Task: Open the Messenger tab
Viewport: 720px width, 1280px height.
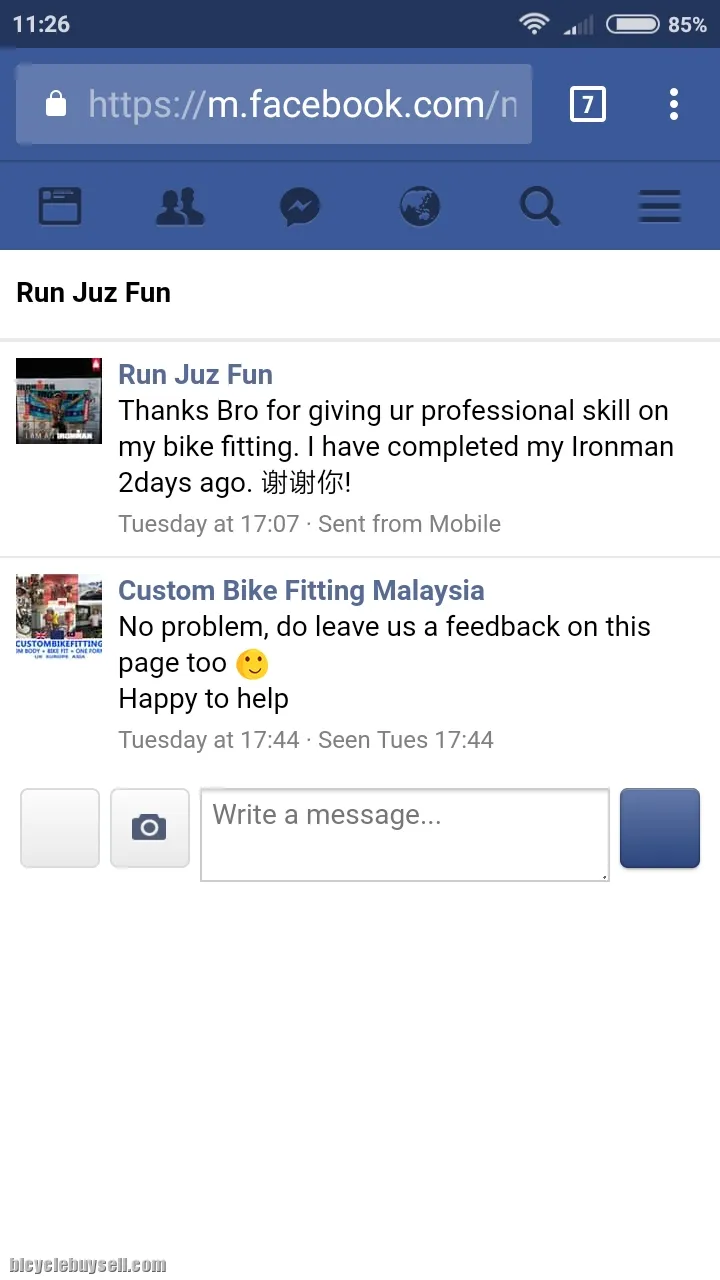Action: coord(300,207)
